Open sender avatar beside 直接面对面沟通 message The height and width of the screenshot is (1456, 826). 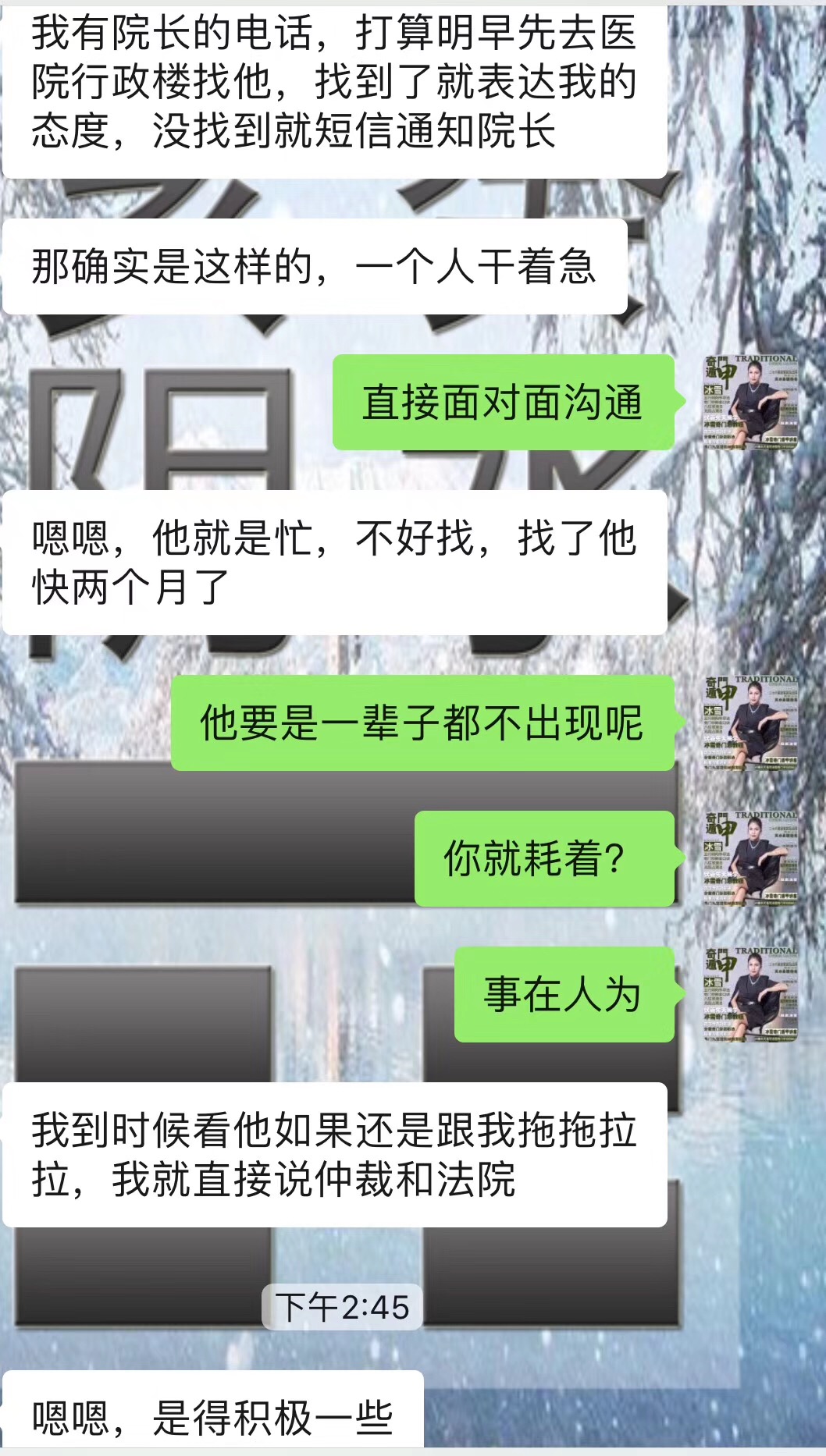coord(750,403)
